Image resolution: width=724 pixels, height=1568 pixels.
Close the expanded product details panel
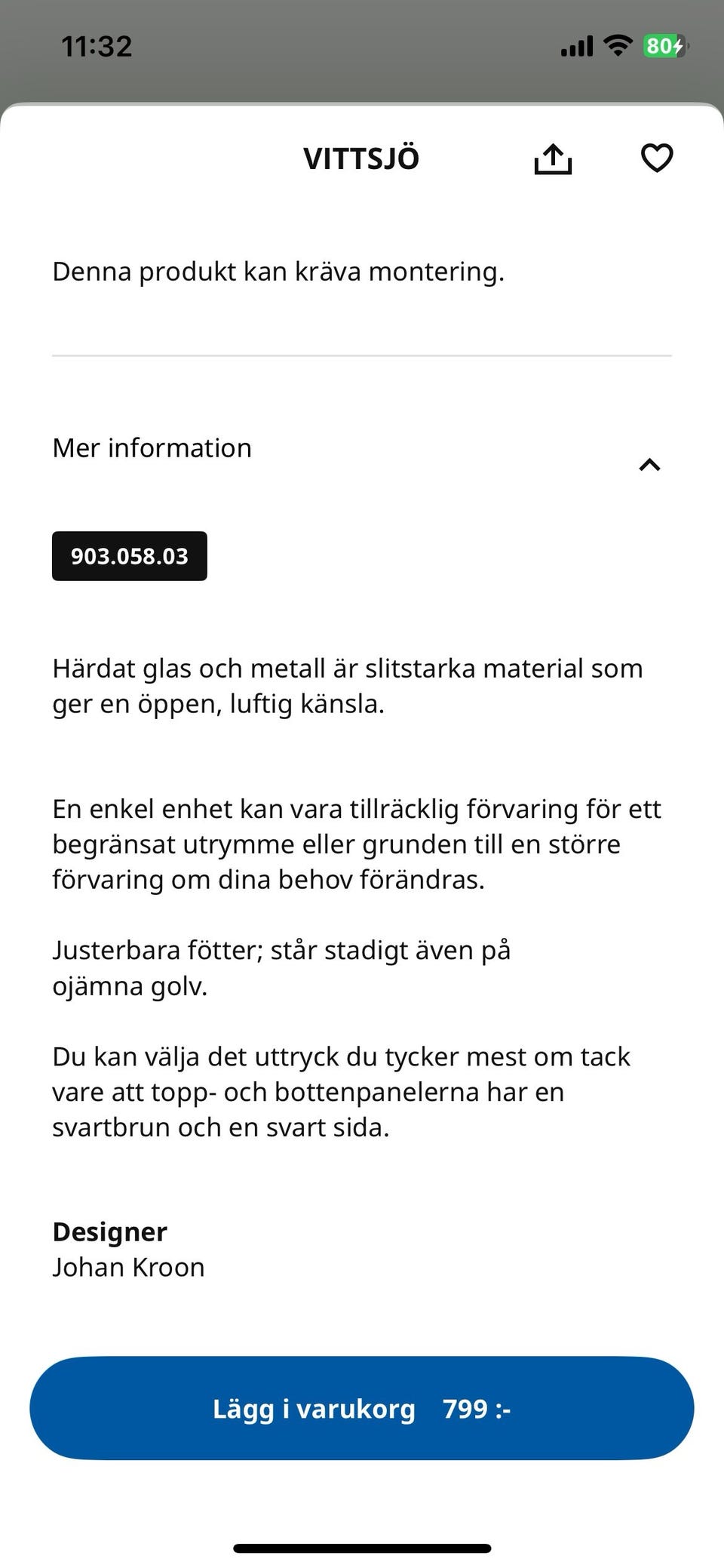click(x=650, y=465)
